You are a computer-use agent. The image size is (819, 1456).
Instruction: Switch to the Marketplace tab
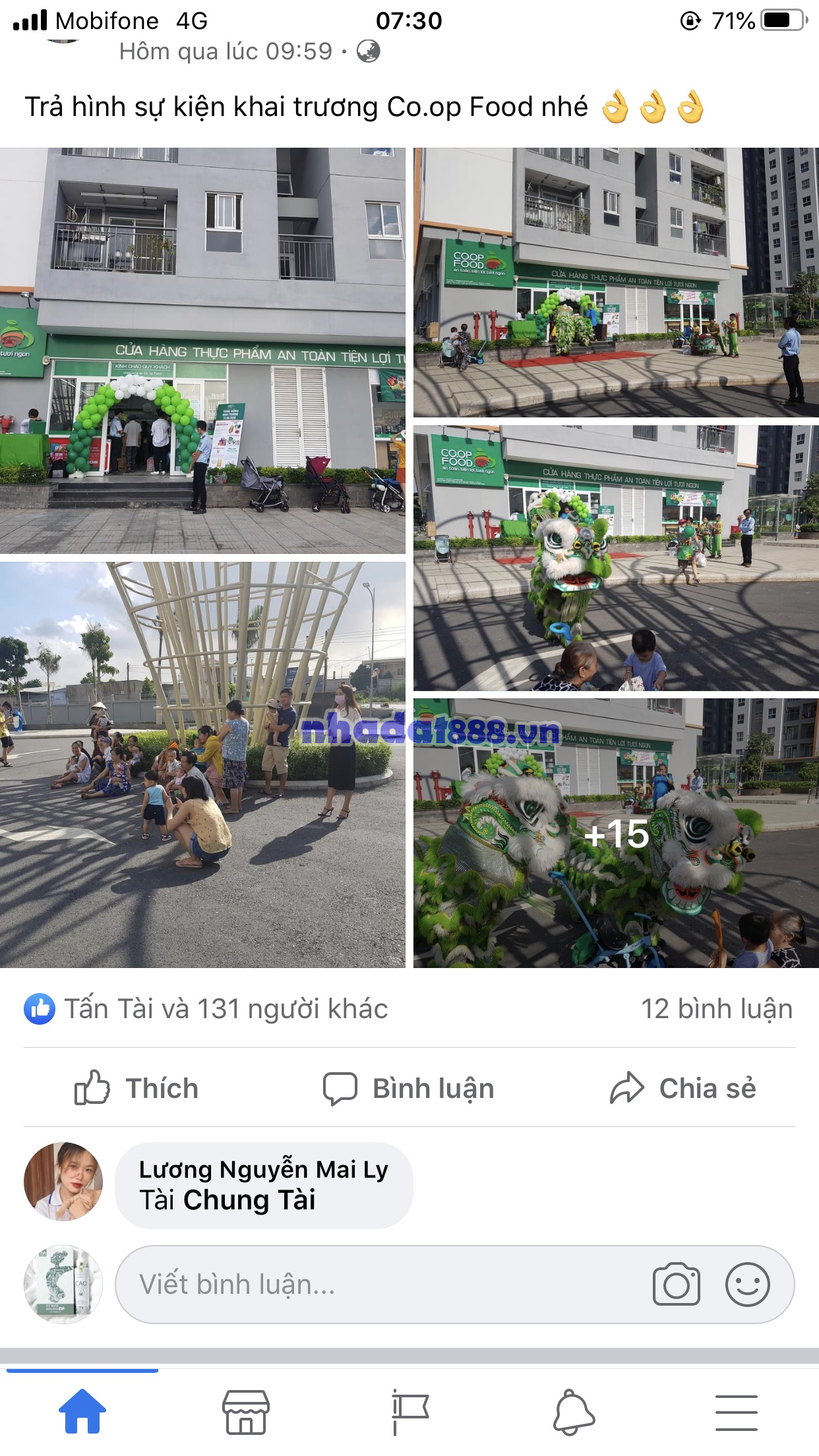coord(245,1412)
